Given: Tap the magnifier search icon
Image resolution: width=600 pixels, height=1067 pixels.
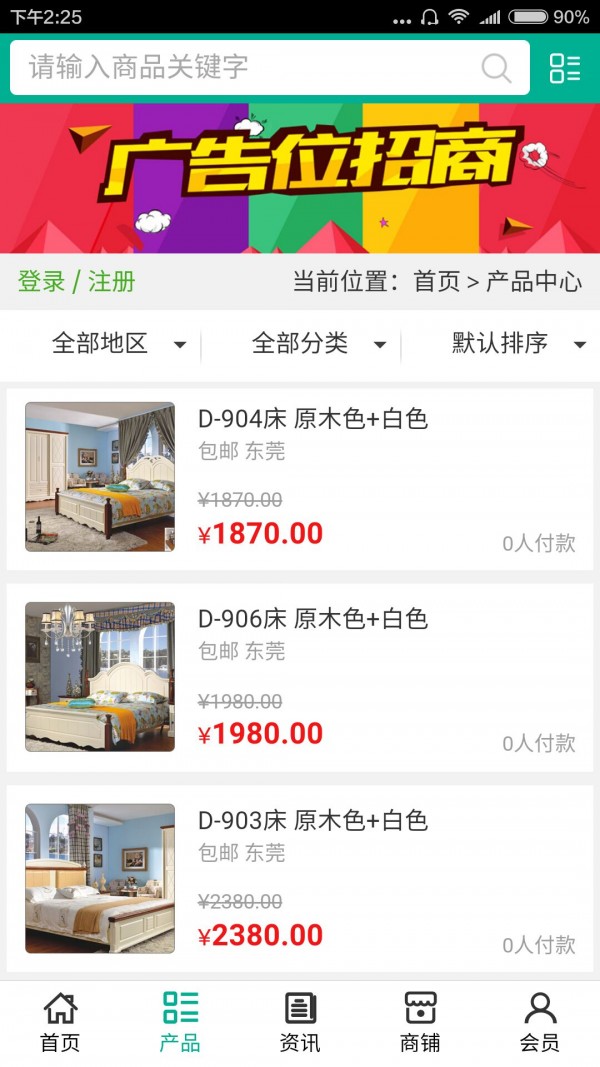Looking at the screenshot, I should pos(496,68).
